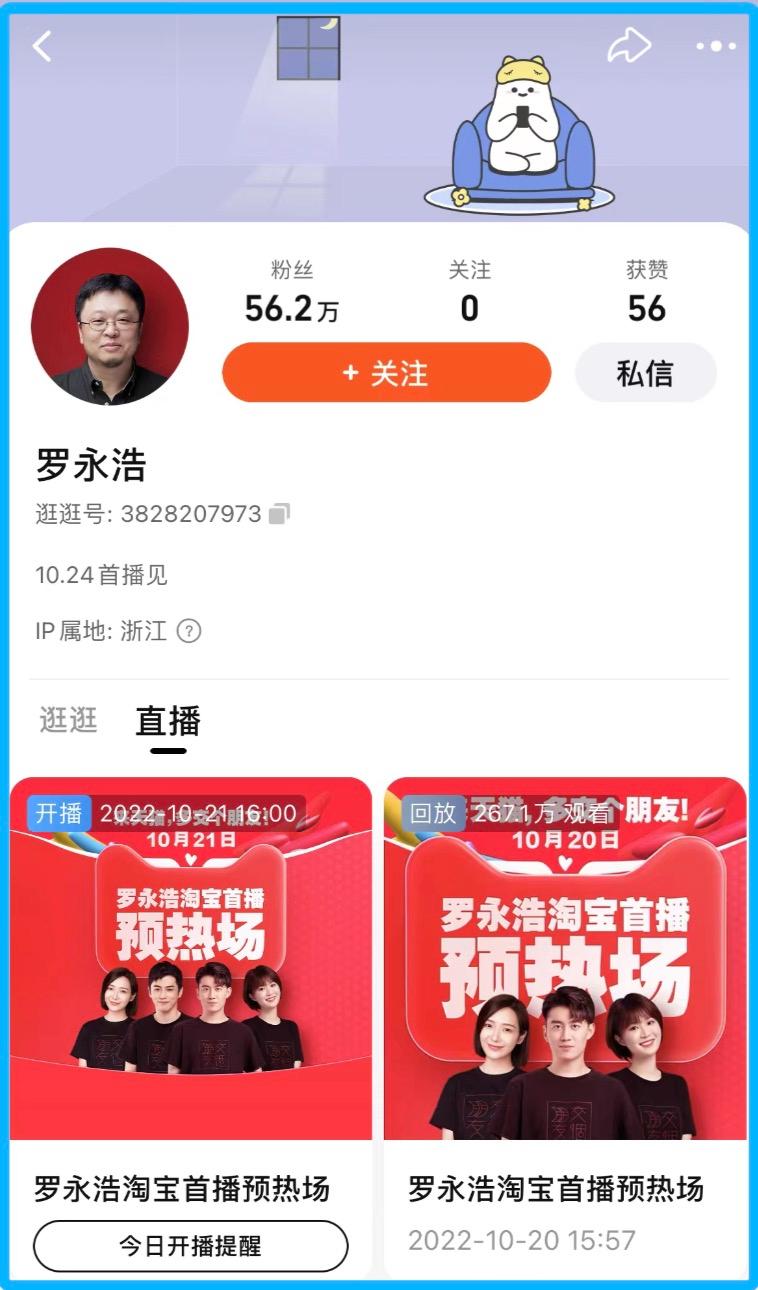Set the 今日开播提醒 reminder
Viewport: 758px width, 1290px height.
click(190, 1246)
